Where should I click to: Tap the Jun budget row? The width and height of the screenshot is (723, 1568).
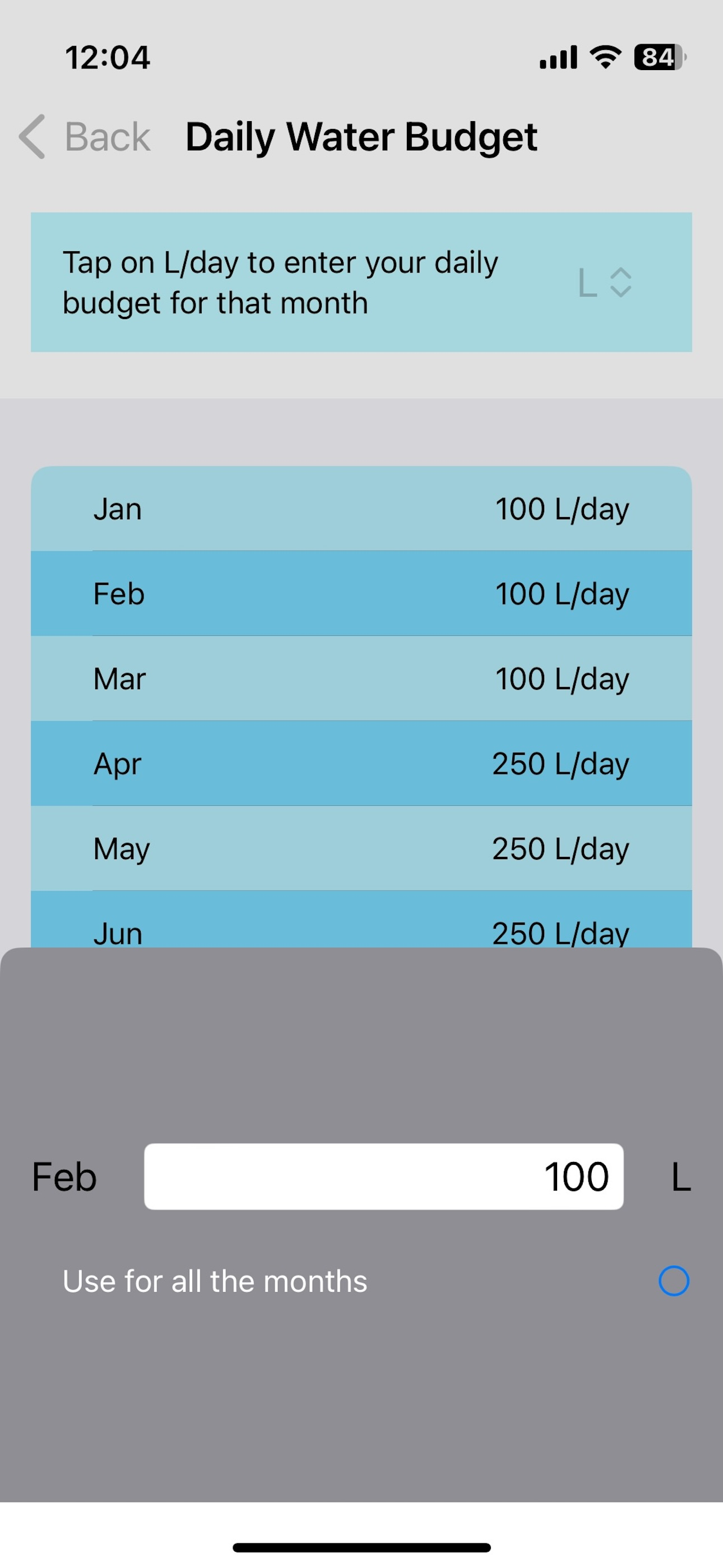(361, 919)
